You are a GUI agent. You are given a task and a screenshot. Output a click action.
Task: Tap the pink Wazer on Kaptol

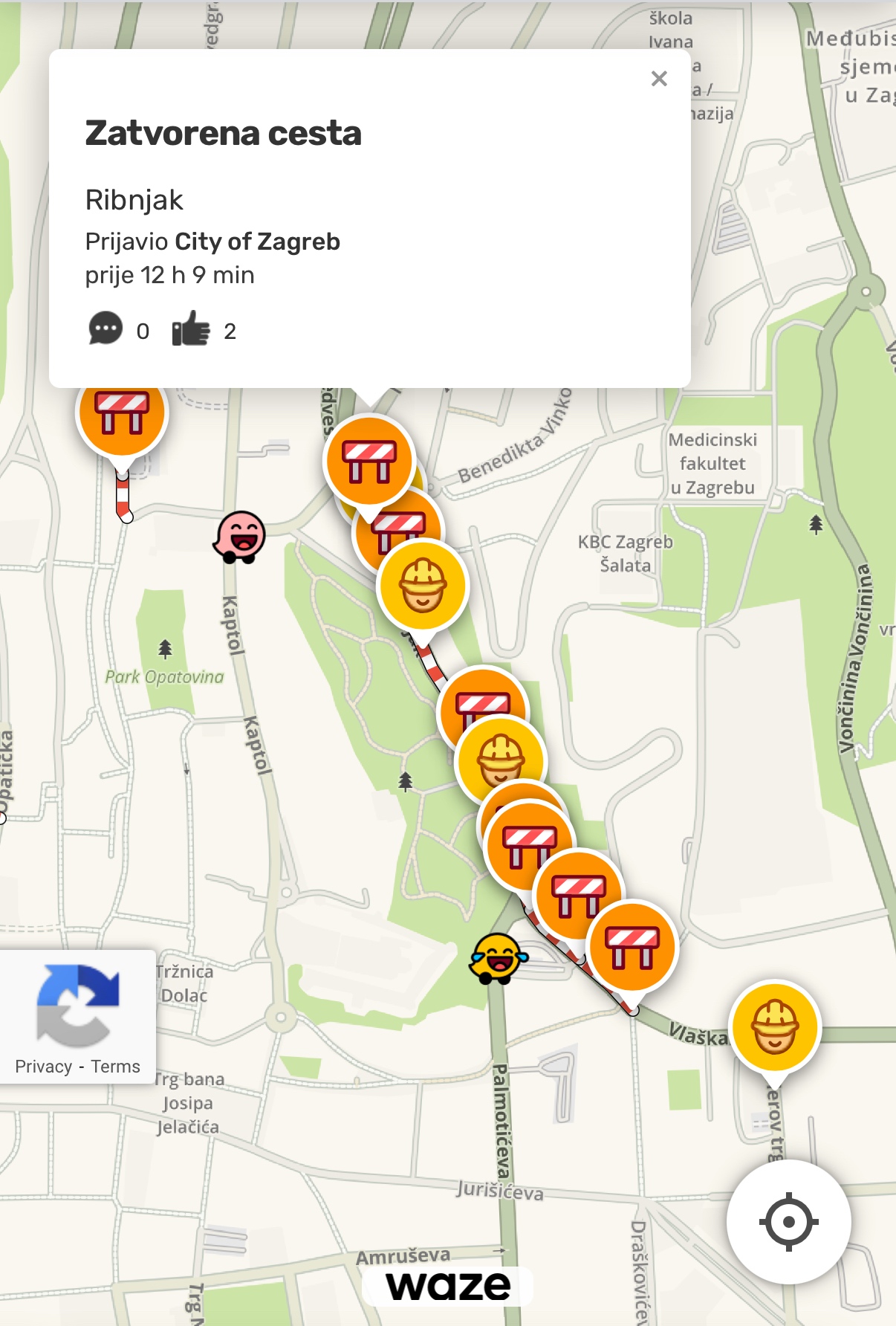[x=240, y=537]
